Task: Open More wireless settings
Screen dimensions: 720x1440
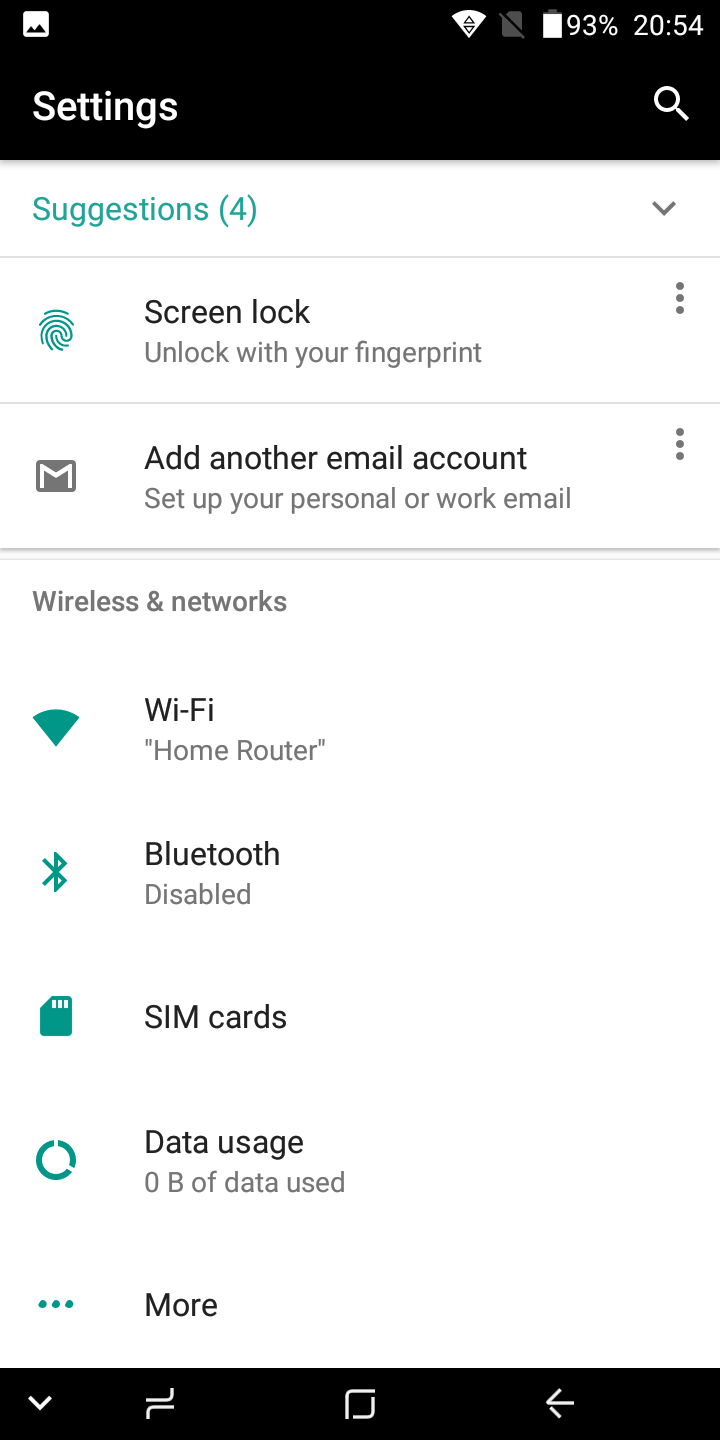Action: (x=360, y=1304)
